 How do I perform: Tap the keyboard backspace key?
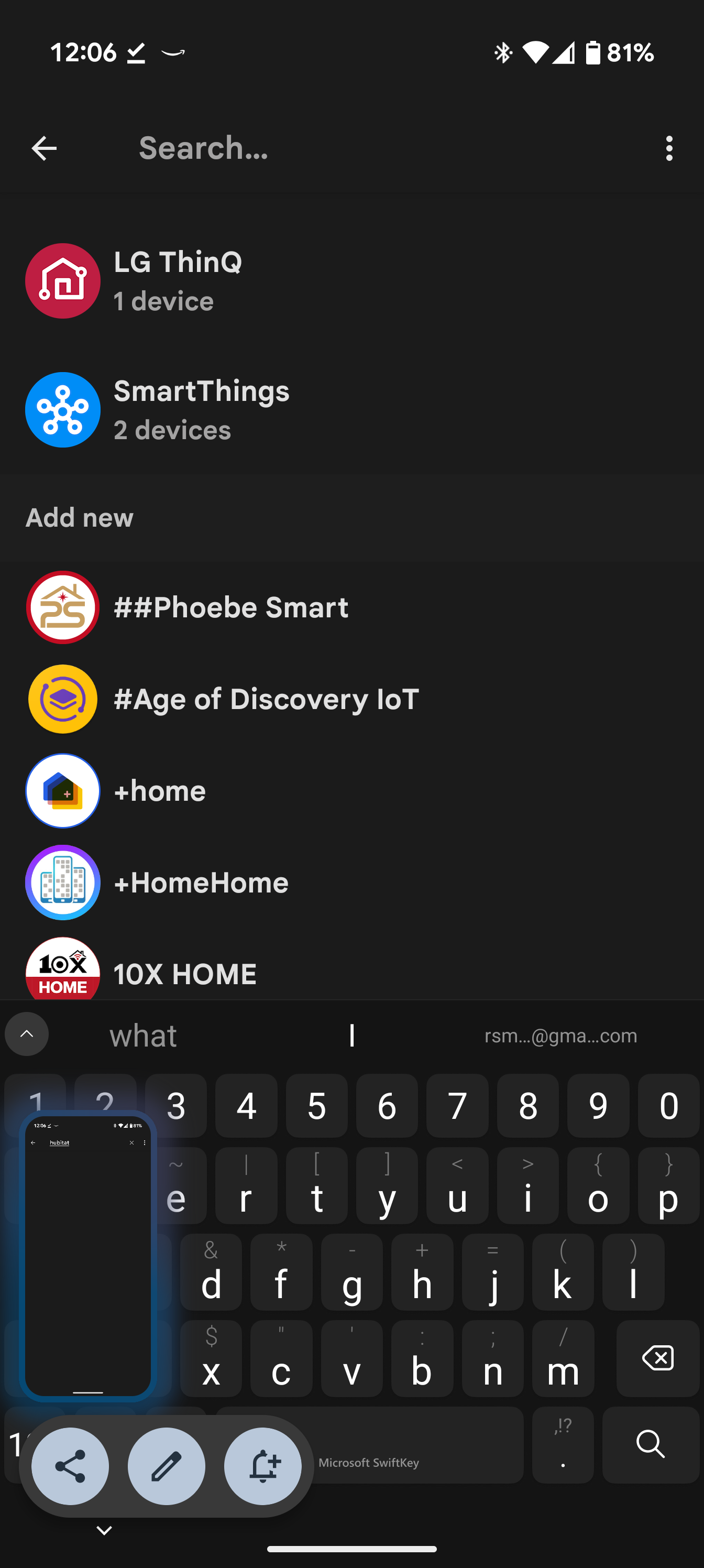[658, 1358]
